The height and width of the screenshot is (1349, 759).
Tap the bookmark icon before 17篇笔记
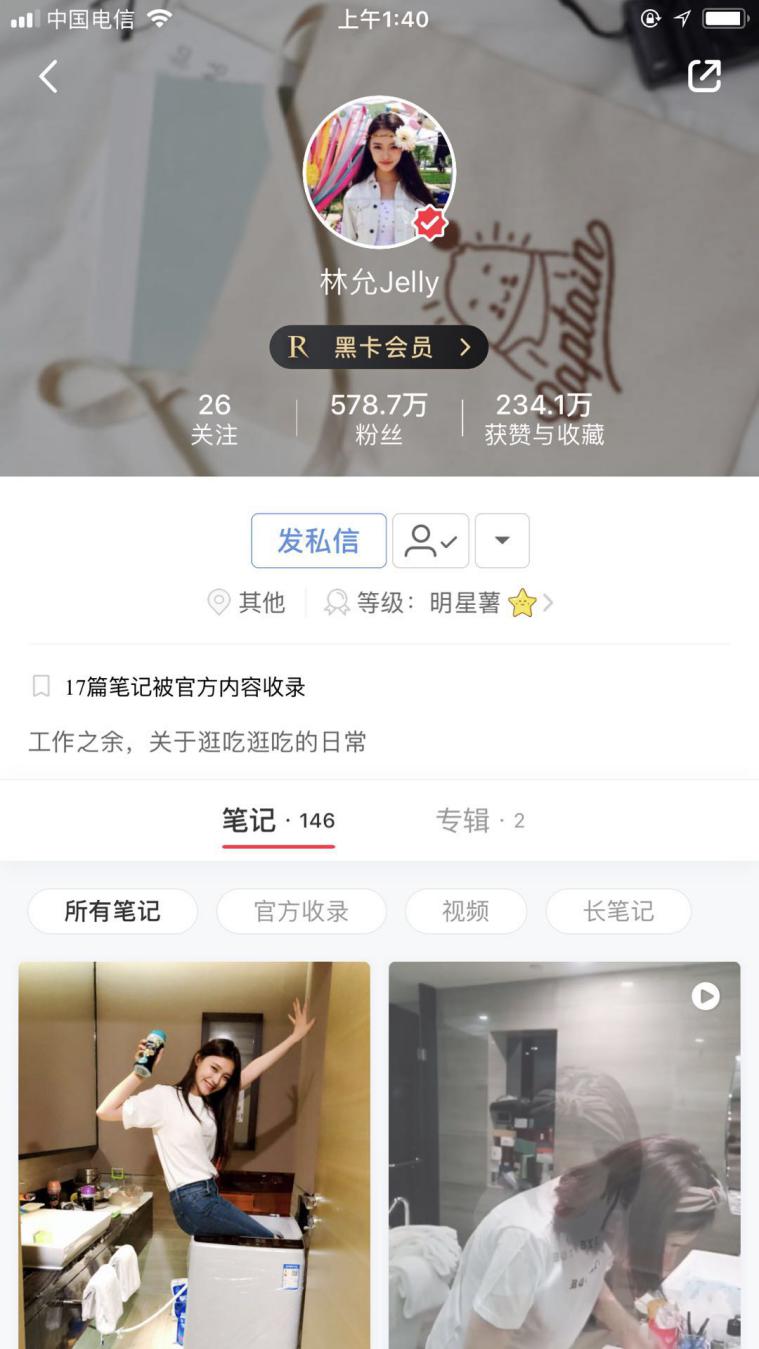41,685
